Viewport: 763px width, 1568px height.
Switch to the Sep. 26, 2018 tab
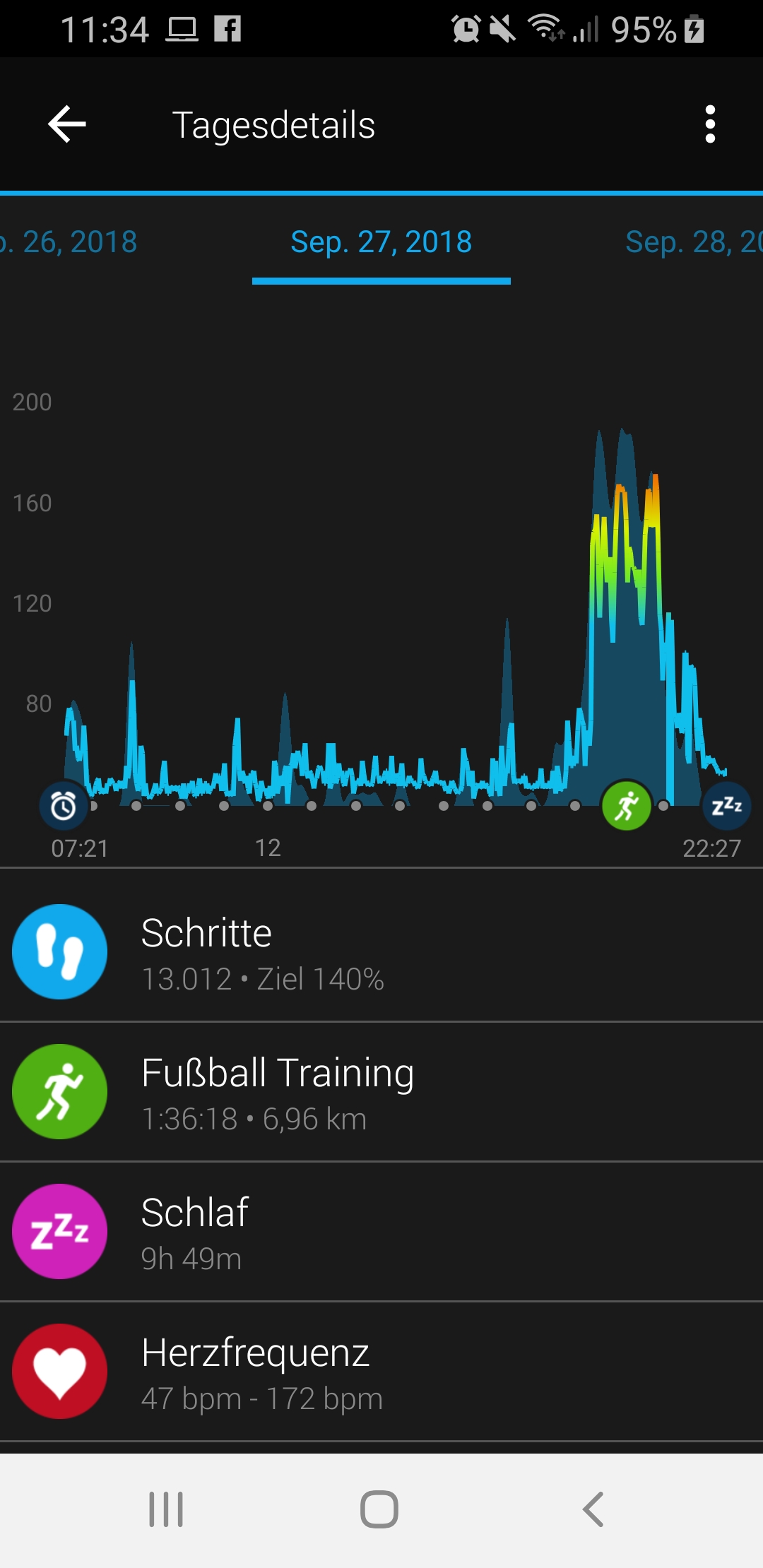pos(71,242)
